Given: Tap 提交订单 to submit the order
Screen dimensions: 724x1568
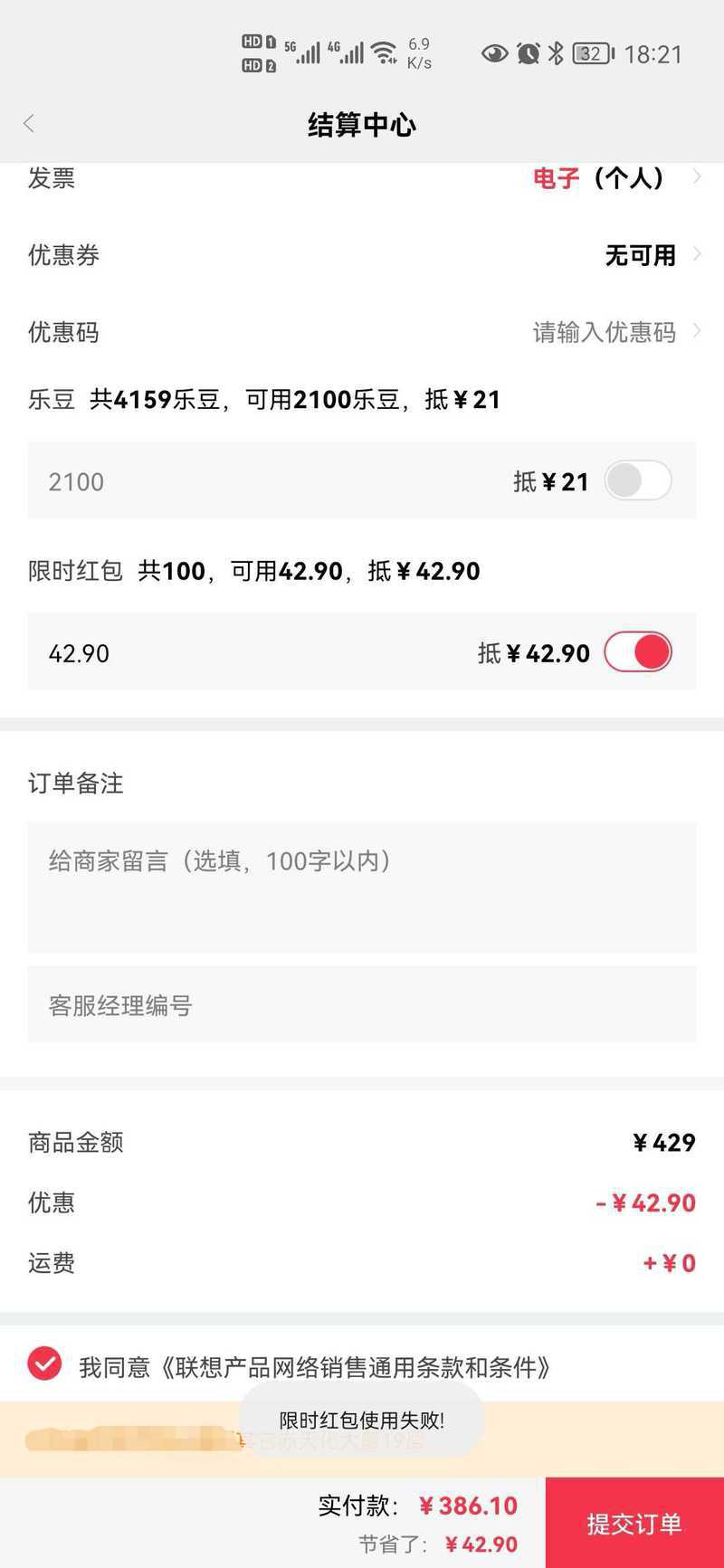Looking at the screenshot, I should coord(634,1523).
